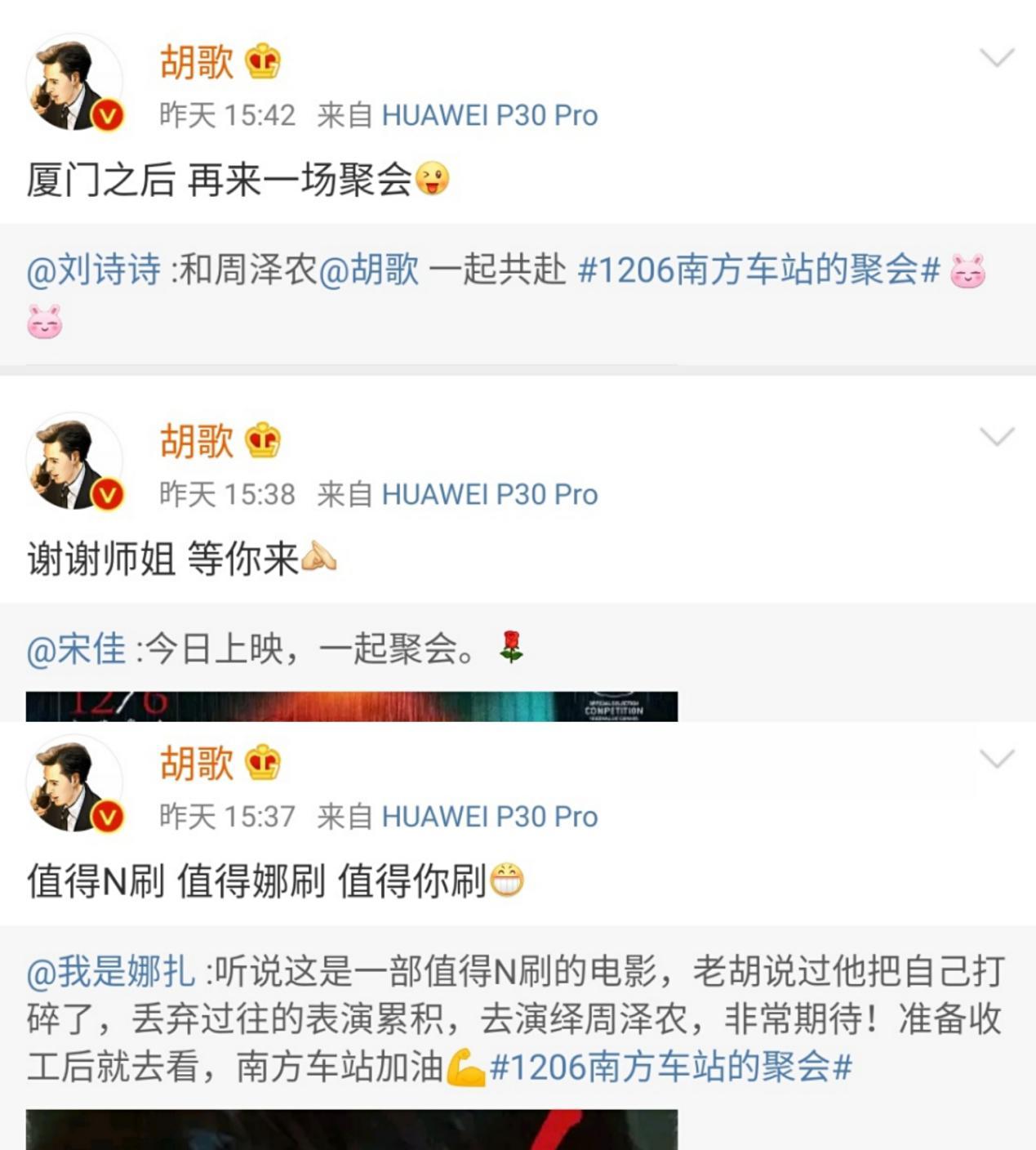Open the #1206南方车站的聚会# hashtag in 刘诗诗's post
Image resolution: width=1036 pixels, height=1150 pixels.
click(759, 270)
